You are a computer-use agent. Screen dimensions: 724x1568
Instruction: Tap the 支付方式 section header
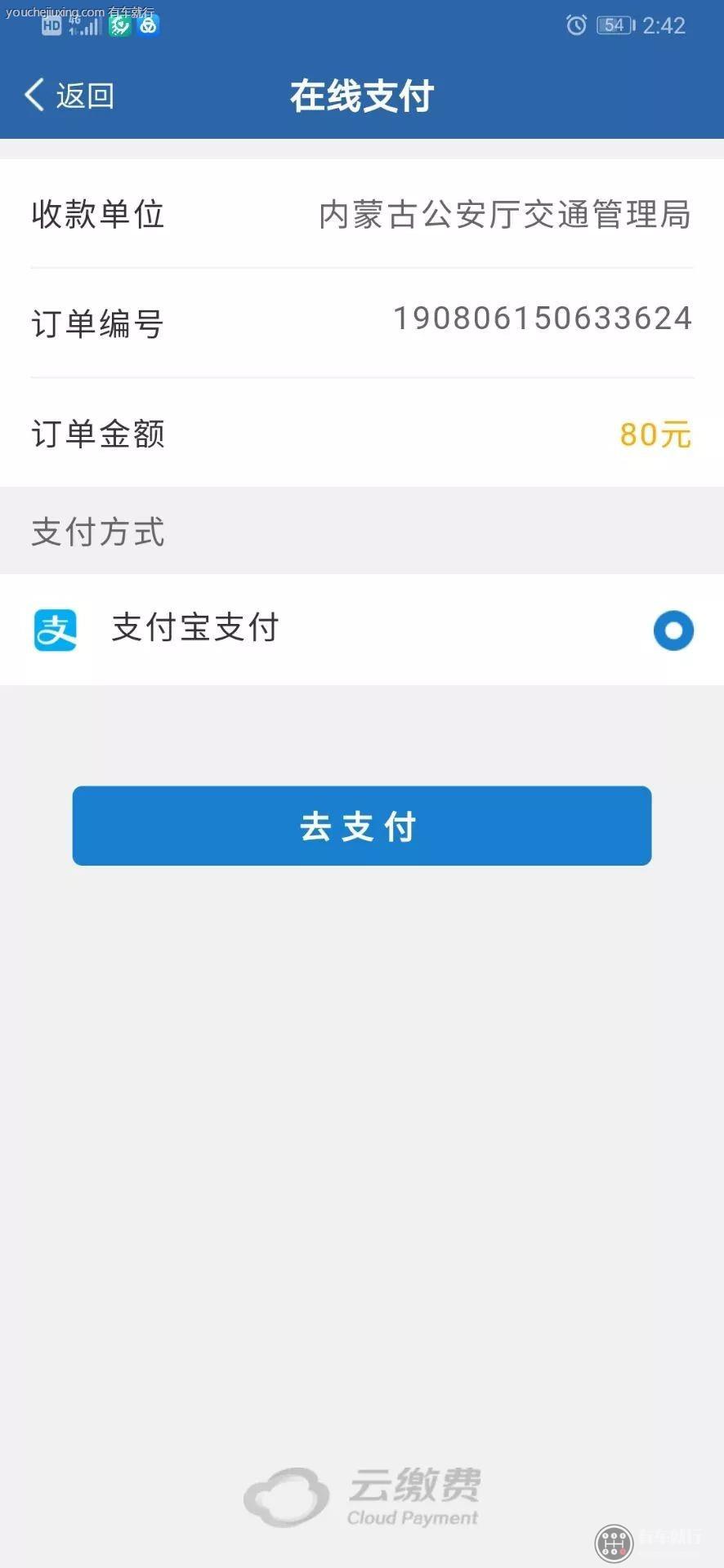pyautogui.click(x=97, y=532)
